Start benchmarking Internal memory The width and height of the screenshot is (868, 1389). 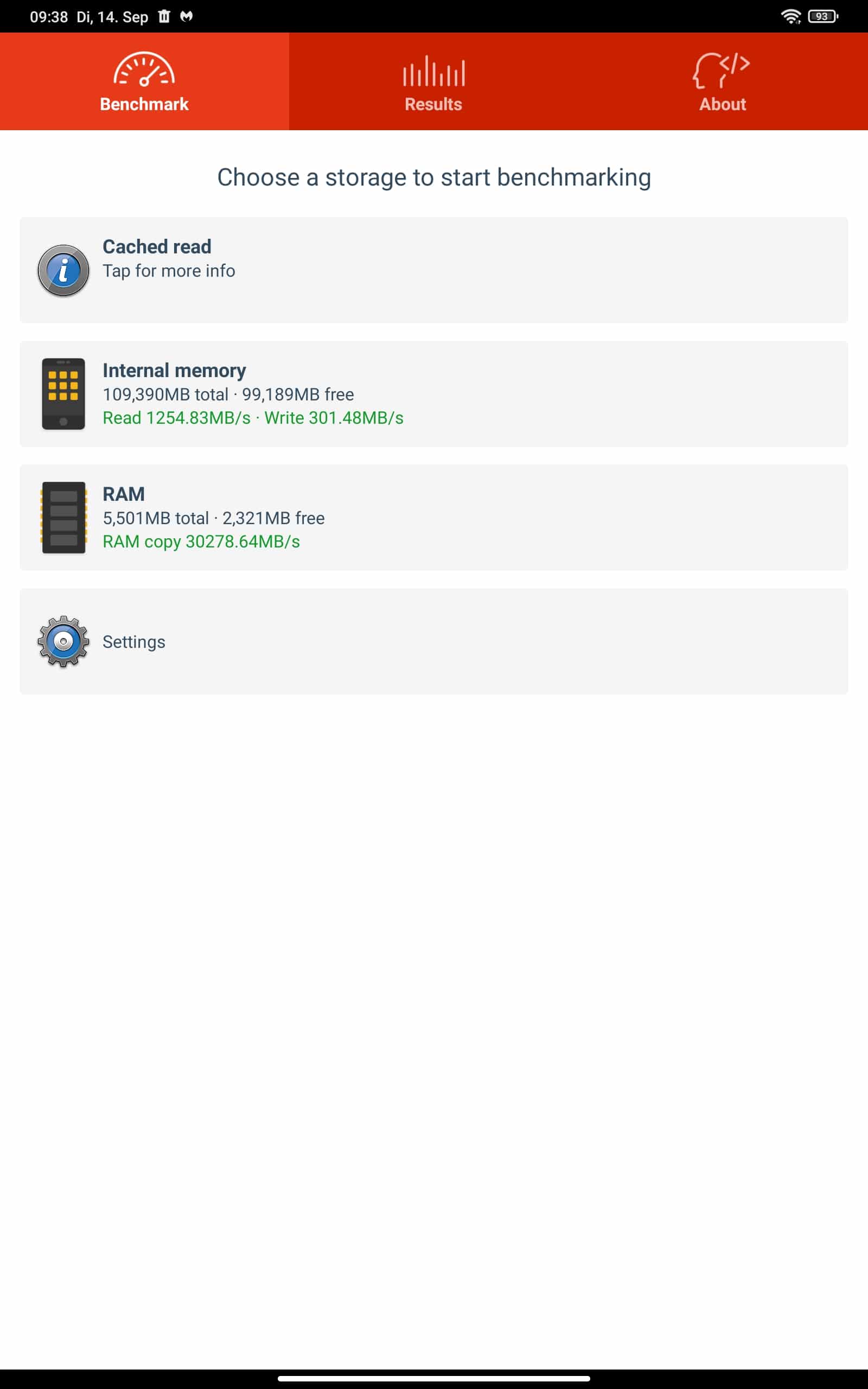(434, 394)
